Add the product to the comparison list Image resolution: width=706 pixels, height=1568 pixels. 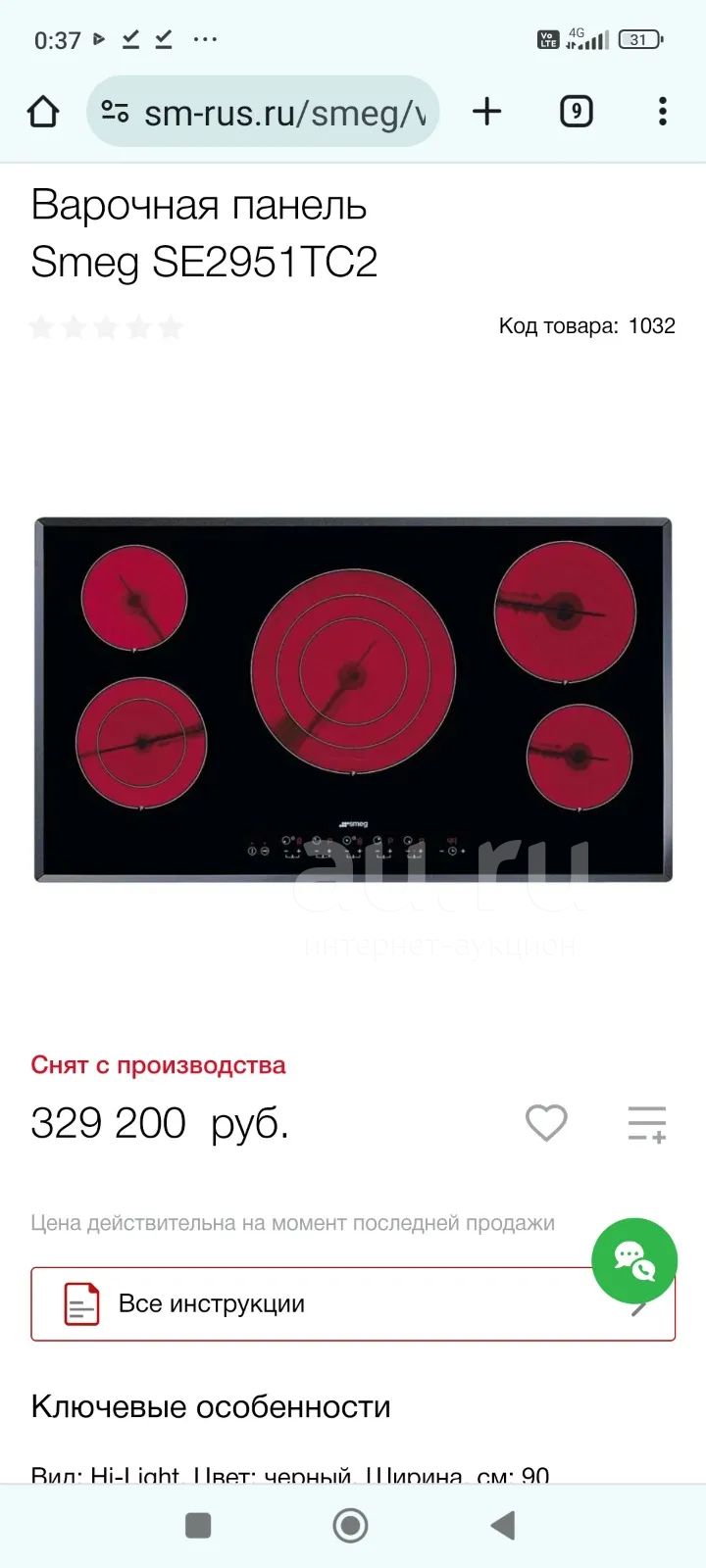tap(647, 1123)
